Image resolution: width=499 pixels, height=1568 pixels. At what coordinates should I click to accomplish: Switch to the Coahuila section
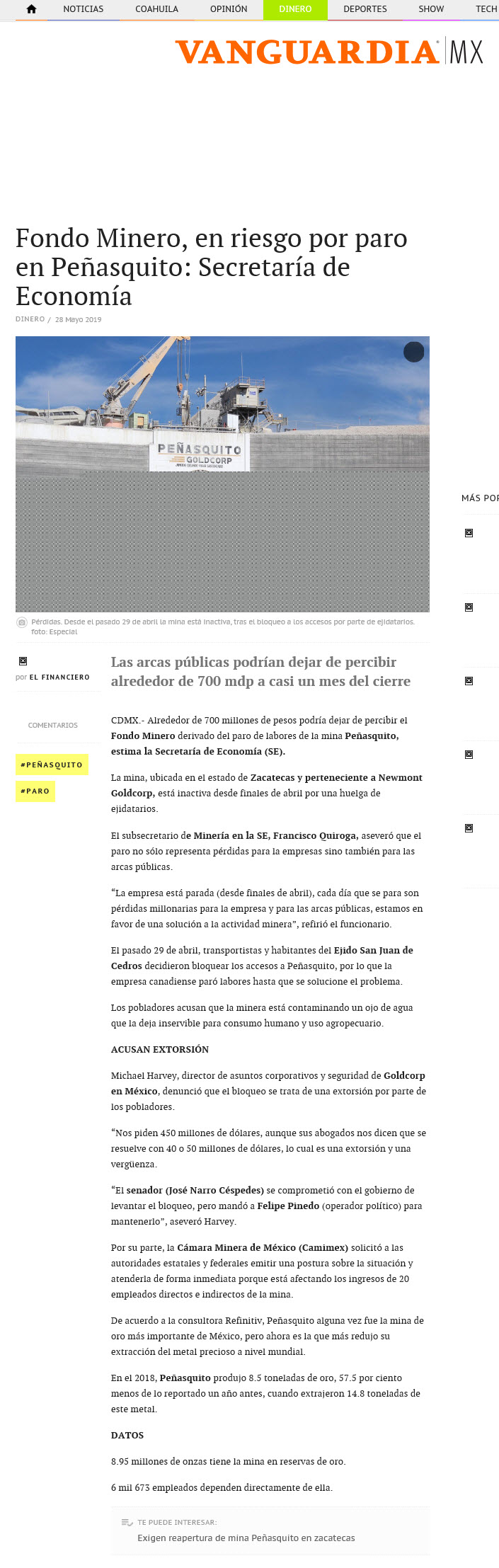[x=157, y=9]
